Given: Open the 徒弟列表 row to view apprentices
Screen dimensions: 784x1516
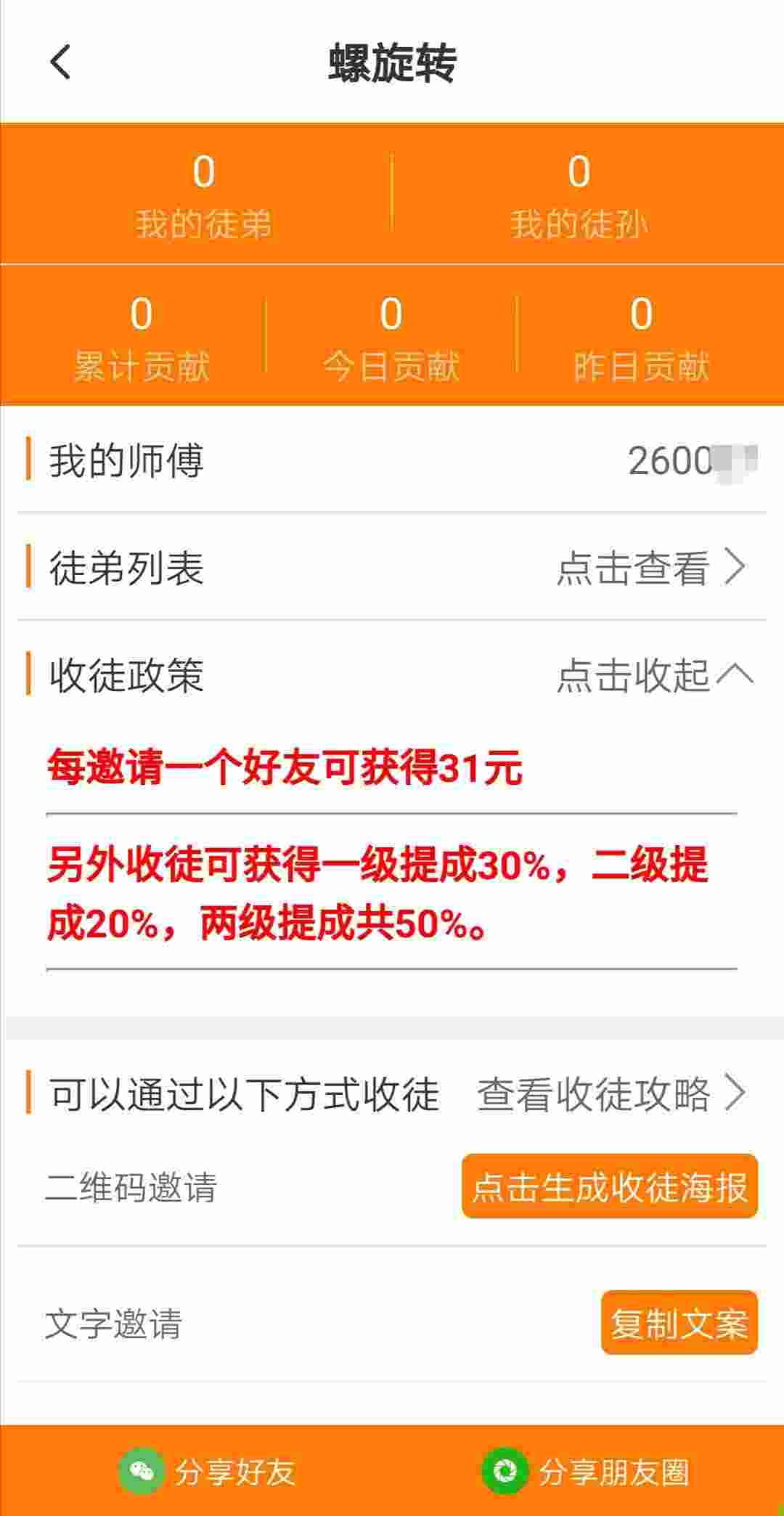Looking at the screenshot, I should pos(392,567).
